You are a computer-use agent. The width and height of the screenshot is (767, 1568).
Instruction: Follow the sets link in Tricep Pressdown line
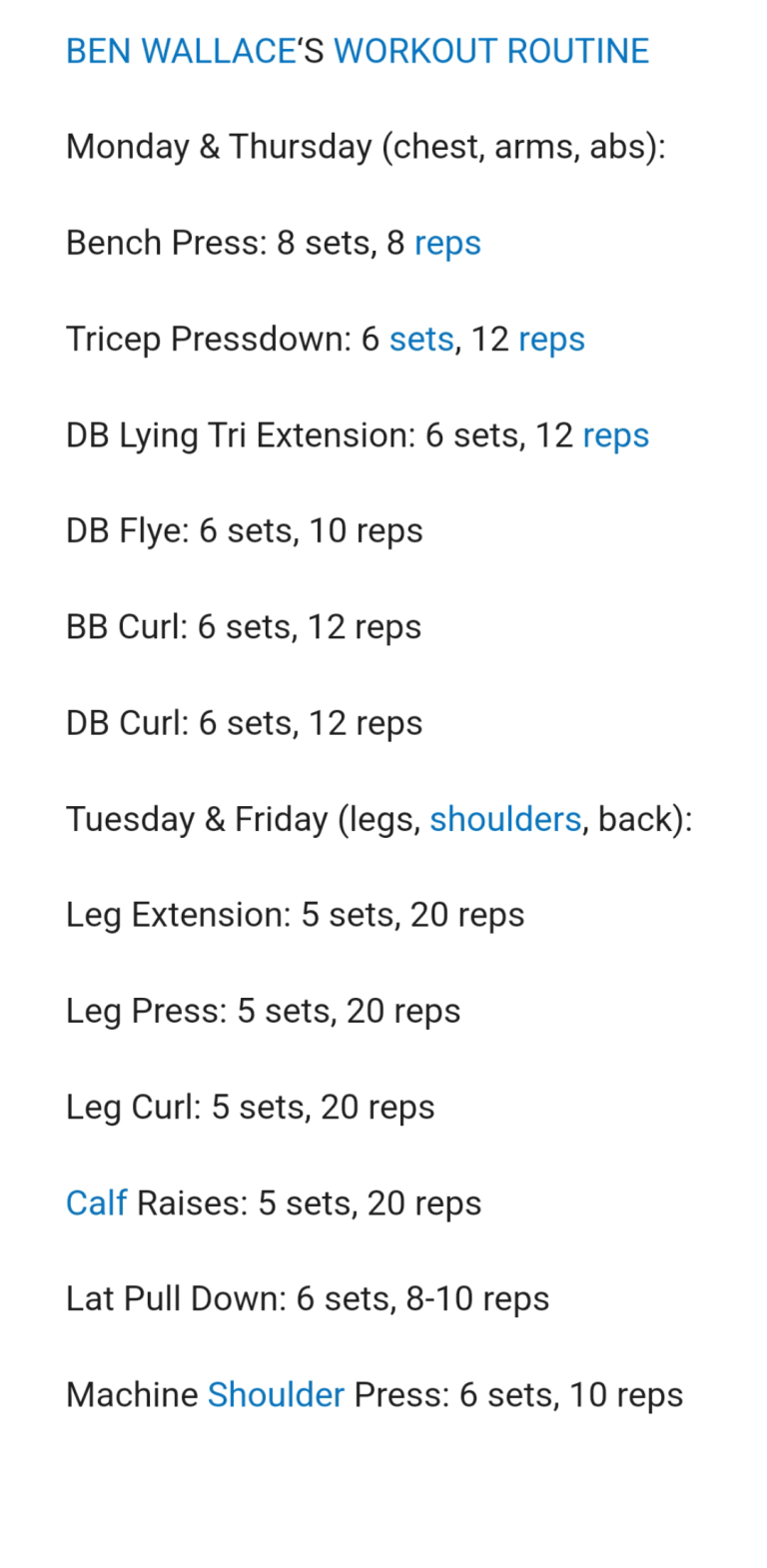421,340
